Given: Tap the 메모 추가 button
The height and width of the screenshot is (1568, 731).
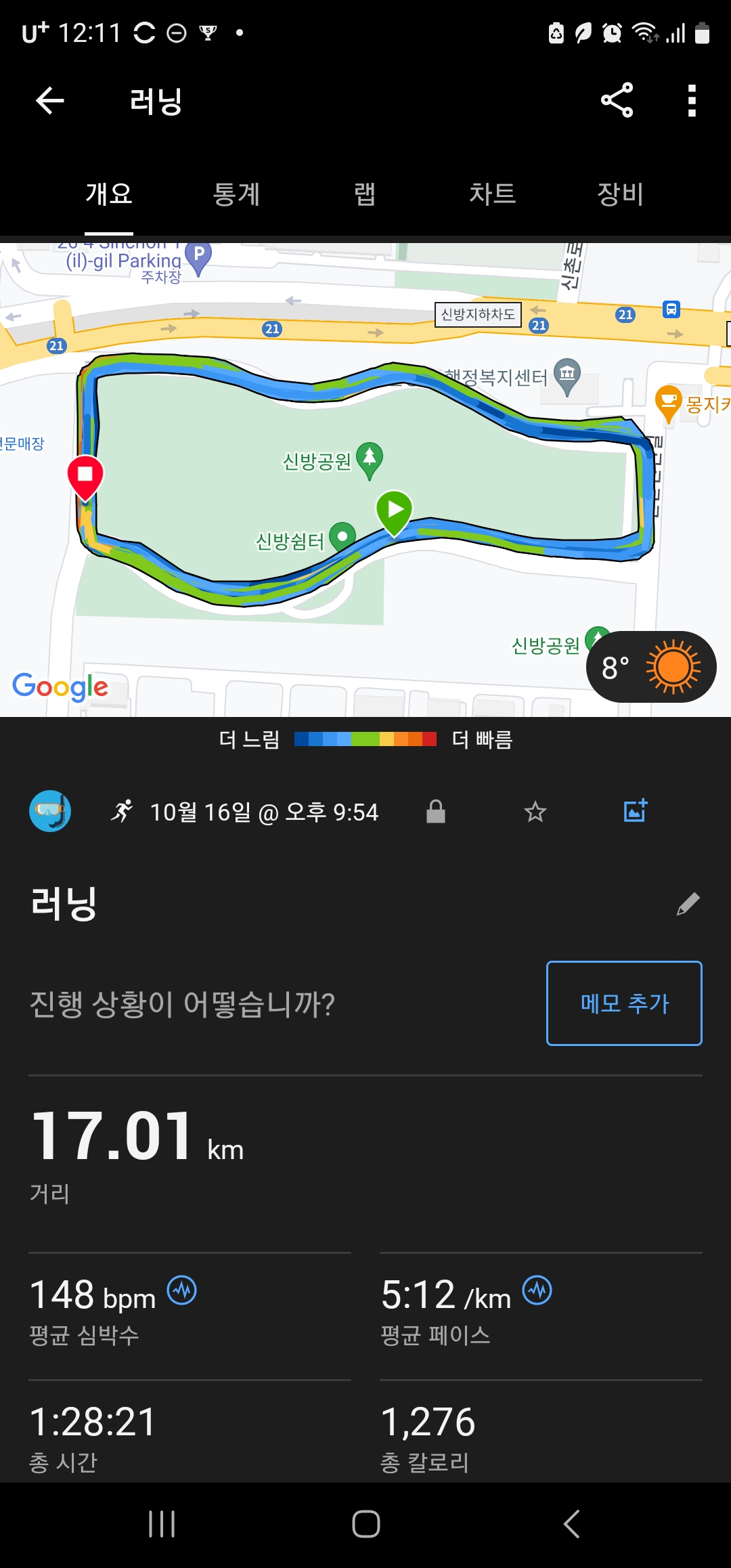Looking at the screenshot, I should click(x=624, y=1003).
